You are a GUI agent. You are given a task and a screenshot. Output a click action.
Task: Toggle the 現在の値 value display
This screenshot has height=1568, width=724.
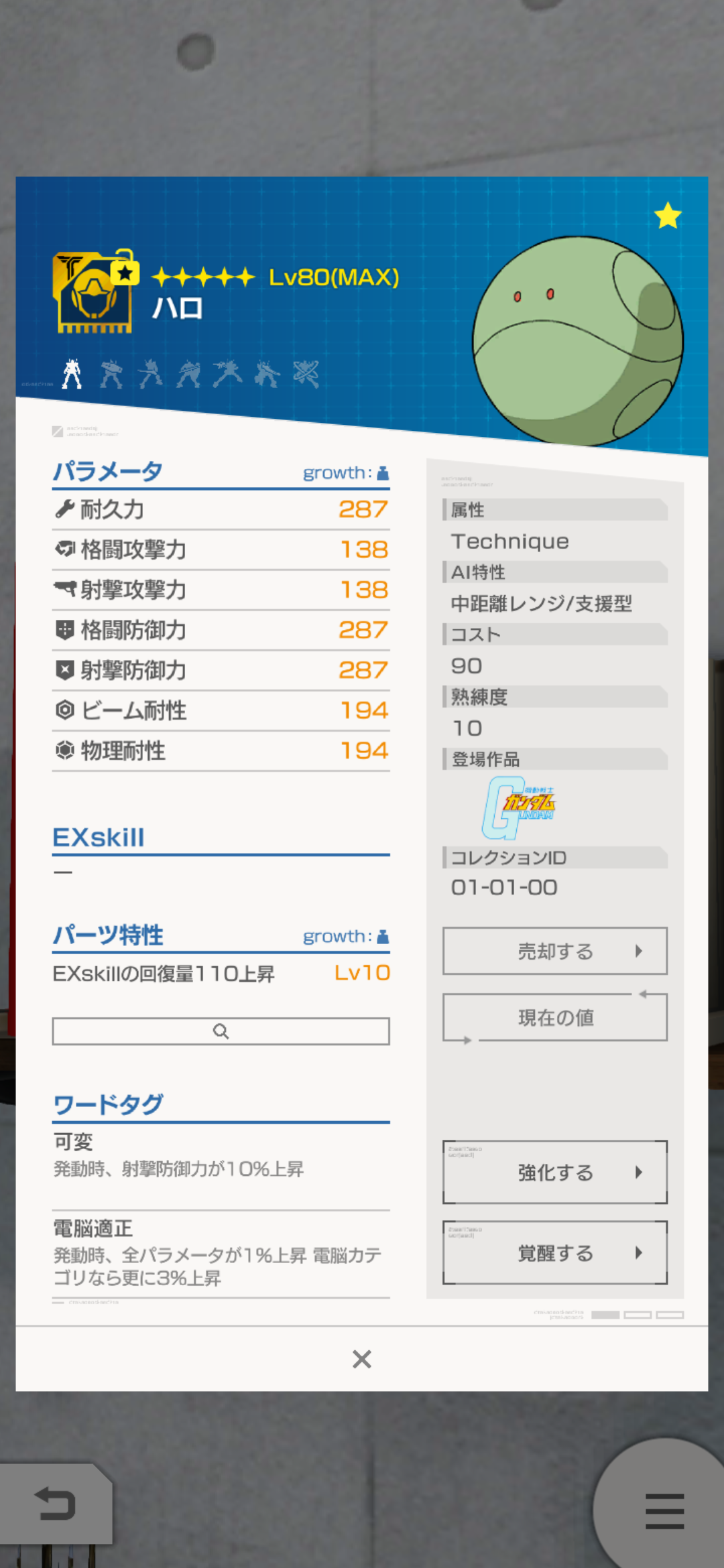(x=555, y=1018)
